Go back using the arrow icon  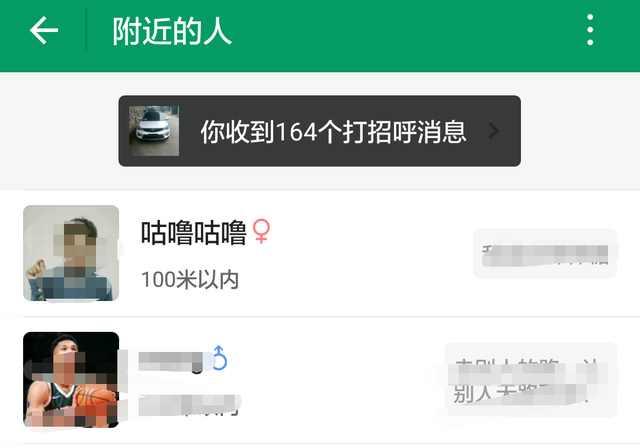click(x=44, y=31)
